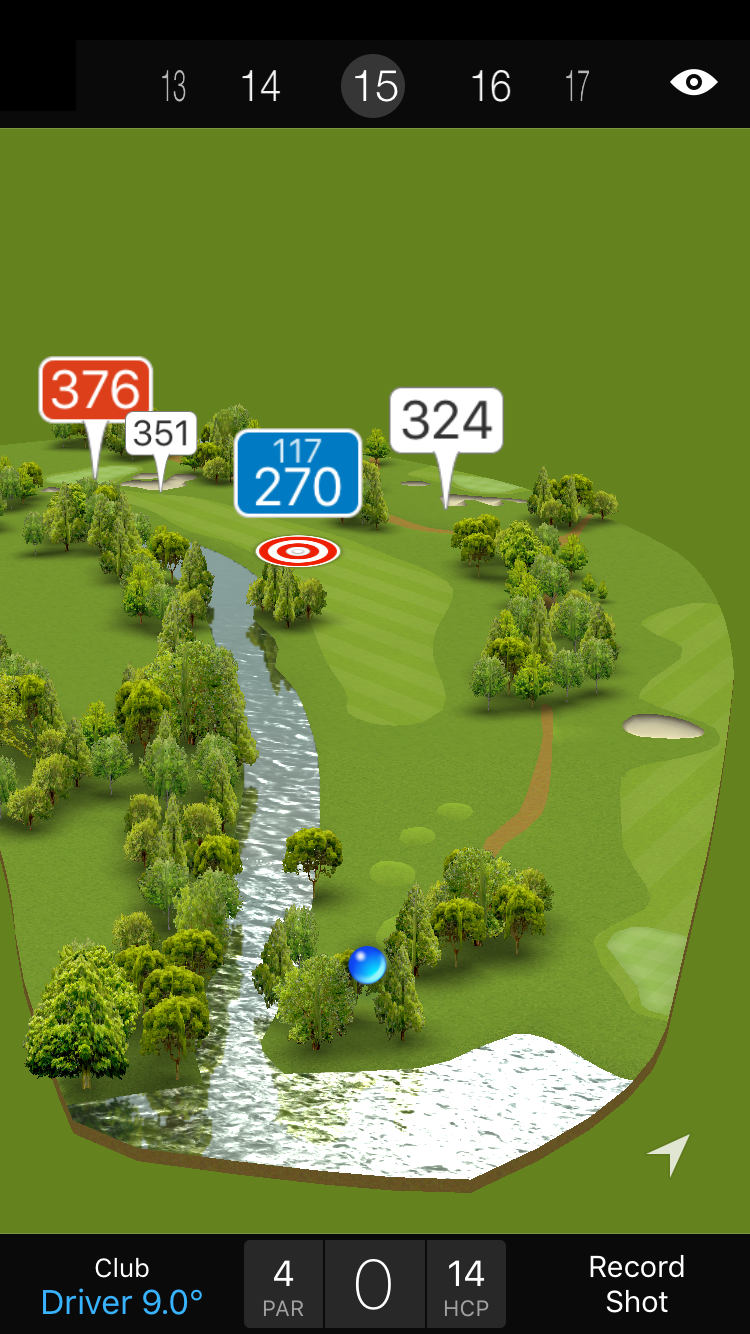750x1334 pixels.
Task: Record a shot
Action: pyautogui.click(x=636, y=1285)
